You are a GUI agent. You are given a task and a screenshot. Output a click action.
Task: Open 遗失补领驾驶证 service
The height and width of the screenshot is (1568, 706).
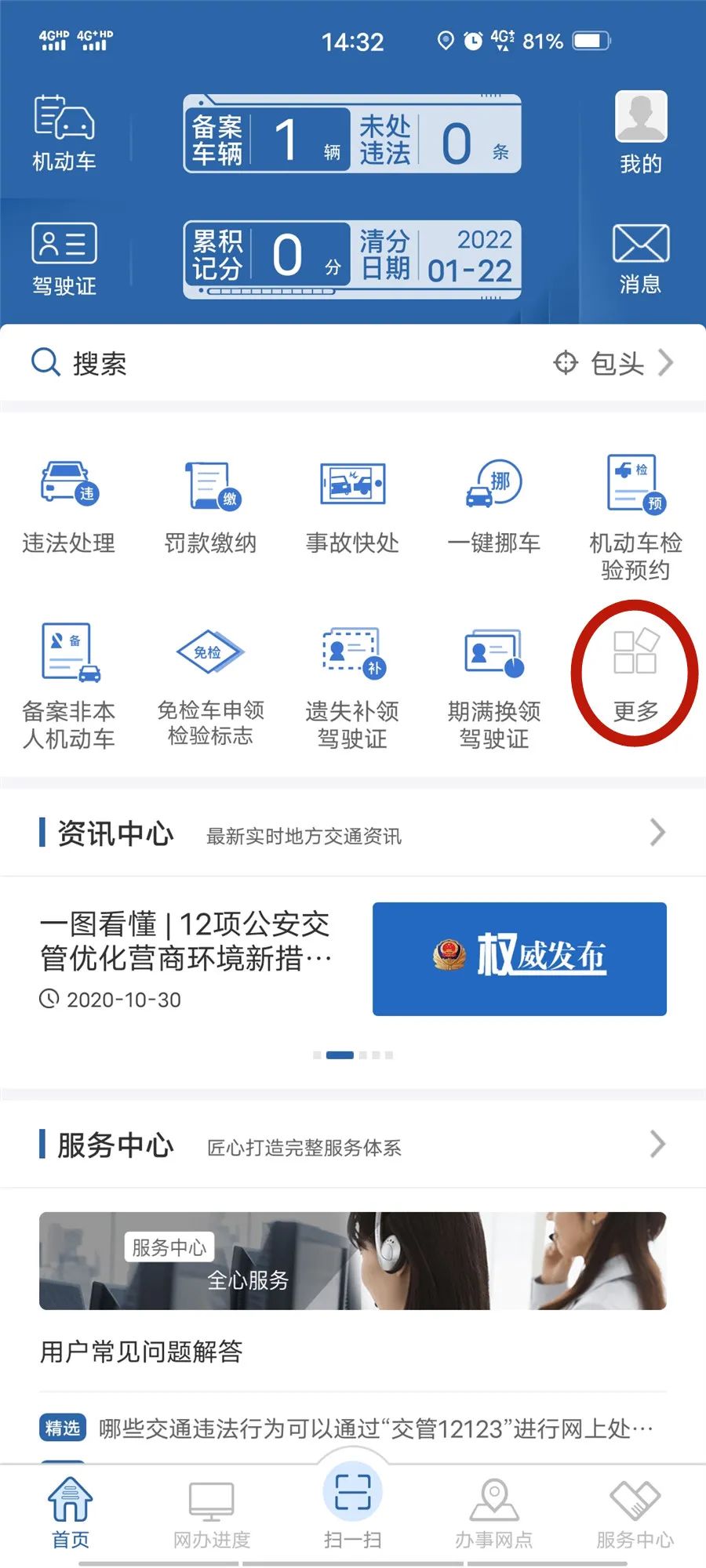pyautogui.click(x=352, y=687)
